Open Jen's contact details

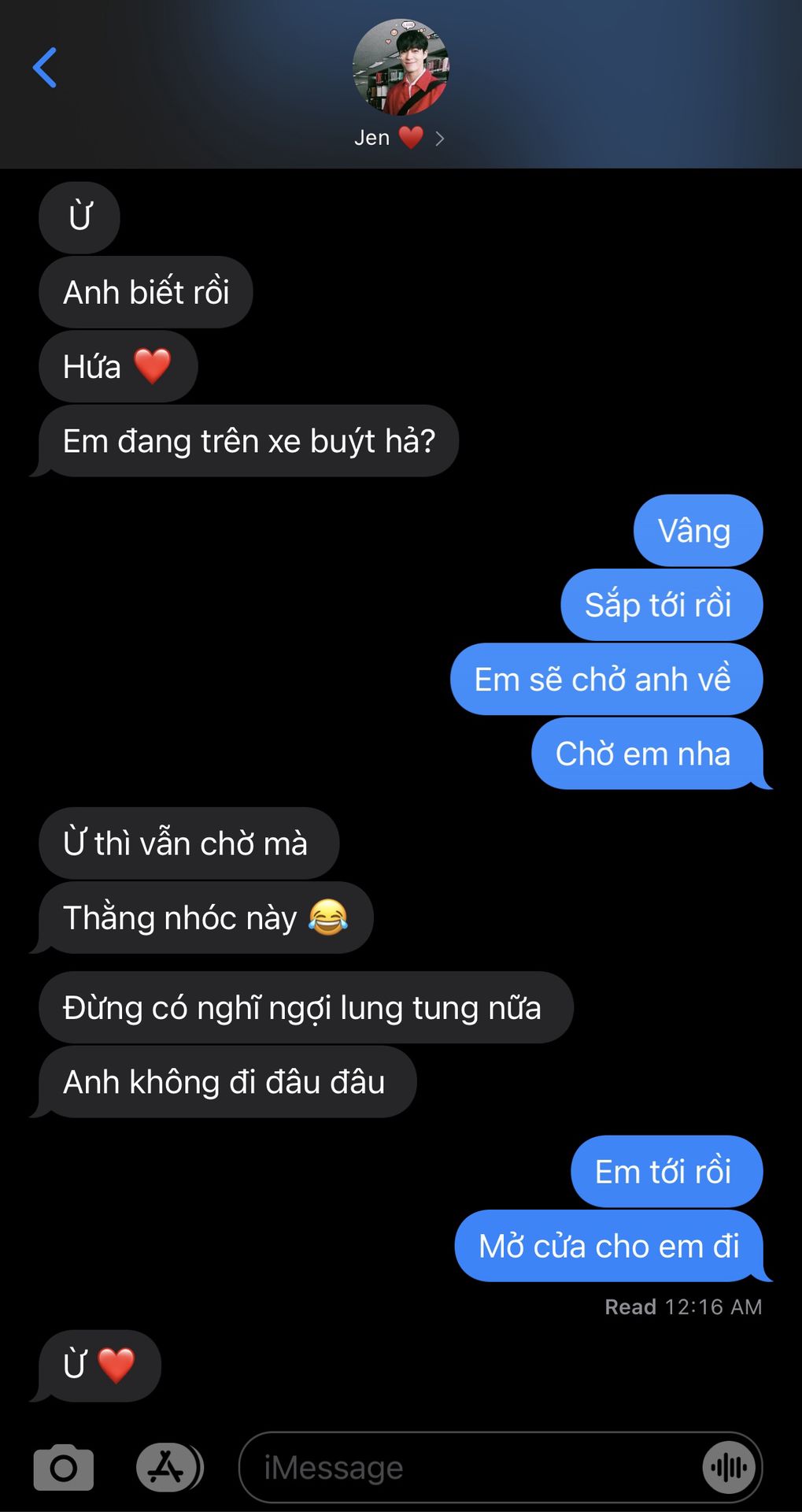[x=400, y=83]
